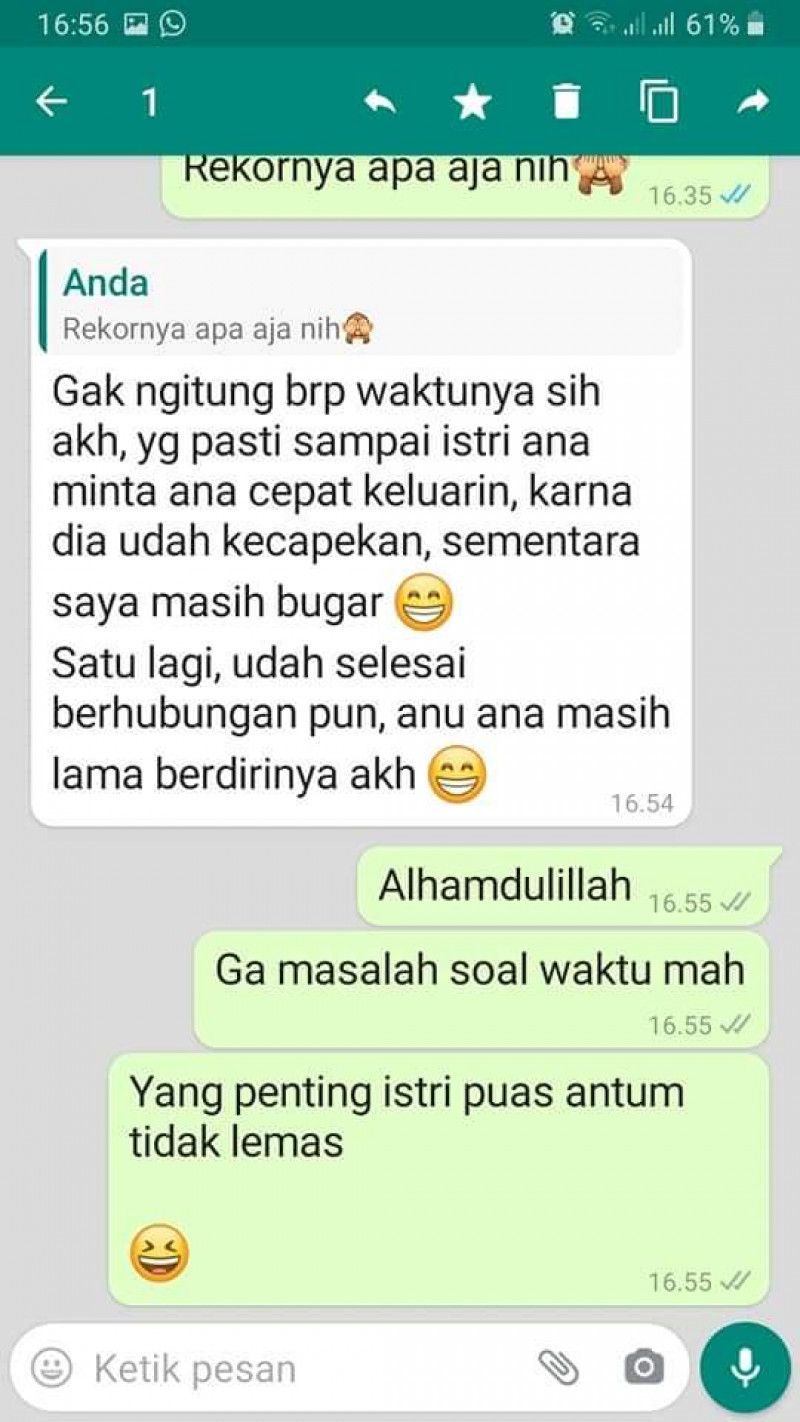Star the selected message
The height and width of the screenshot is (1422, 800).
pos(473,101)
